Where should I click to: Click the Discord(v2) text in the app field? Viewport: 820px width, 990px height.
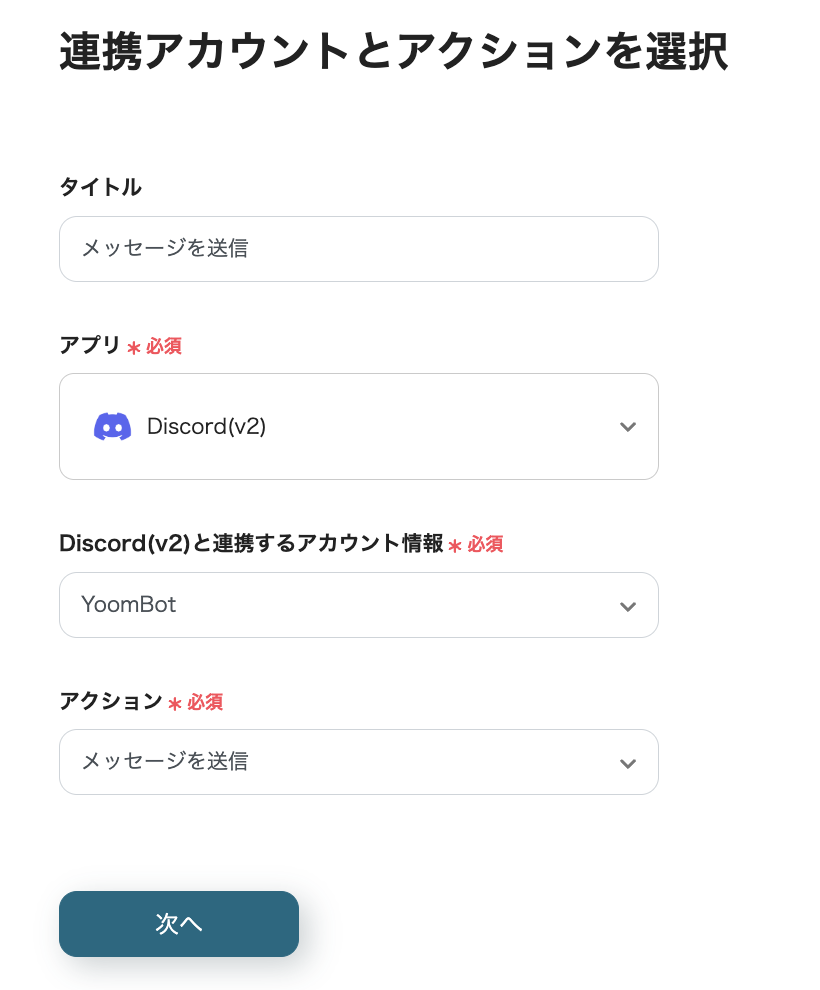tap(206, 426)
